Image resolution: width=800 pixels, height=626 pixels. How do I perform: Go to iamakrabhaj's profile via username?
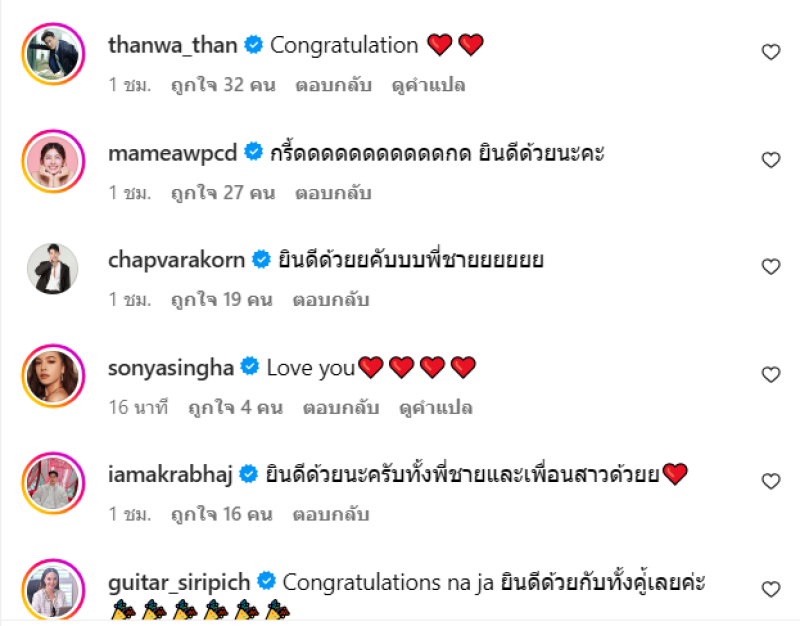click(x=170, y=475)
